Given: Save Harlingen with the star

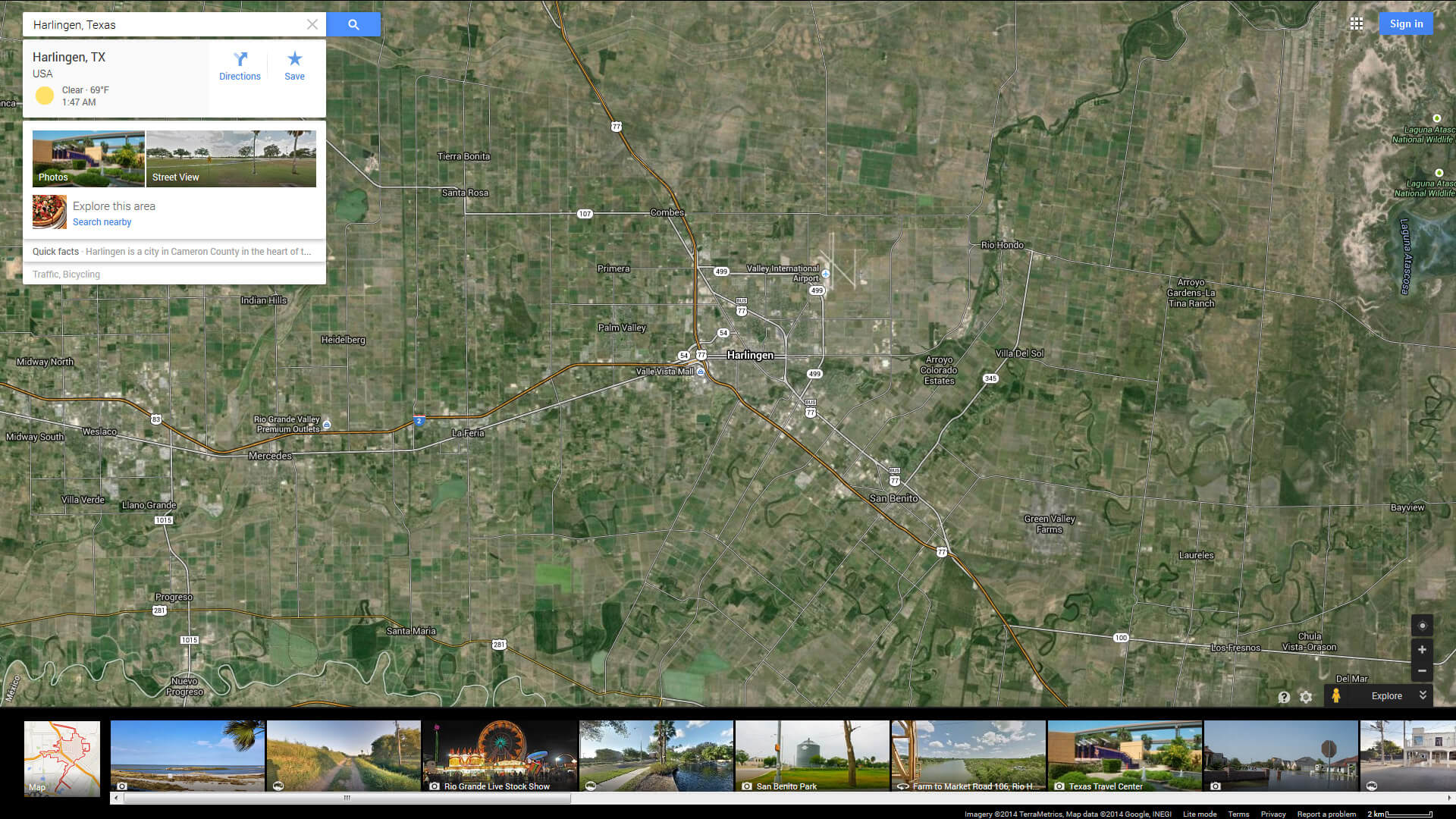Looking at the screenshot, I should coord(294,66).
